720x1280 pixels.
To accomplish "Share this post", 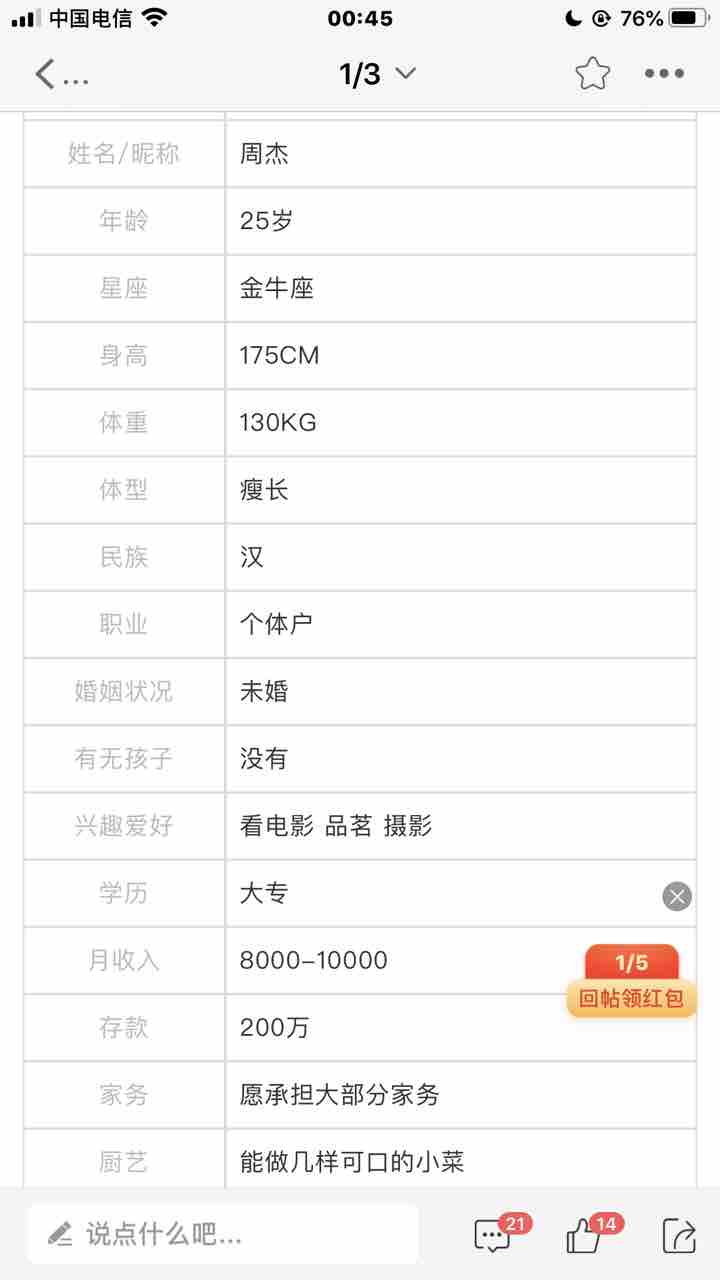I will coord(678,1236).
